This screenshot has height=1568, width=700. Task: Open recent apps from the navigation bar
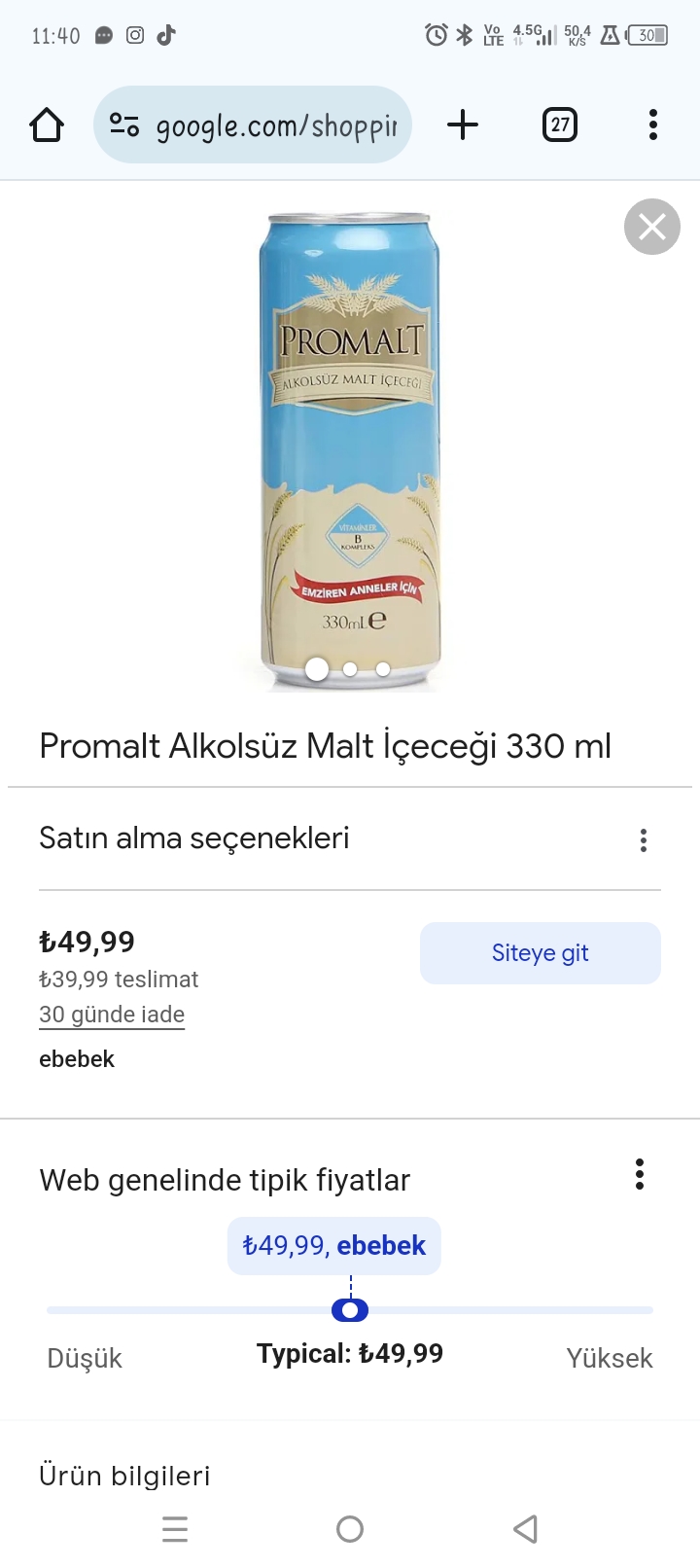click(x=175, y=1529)
